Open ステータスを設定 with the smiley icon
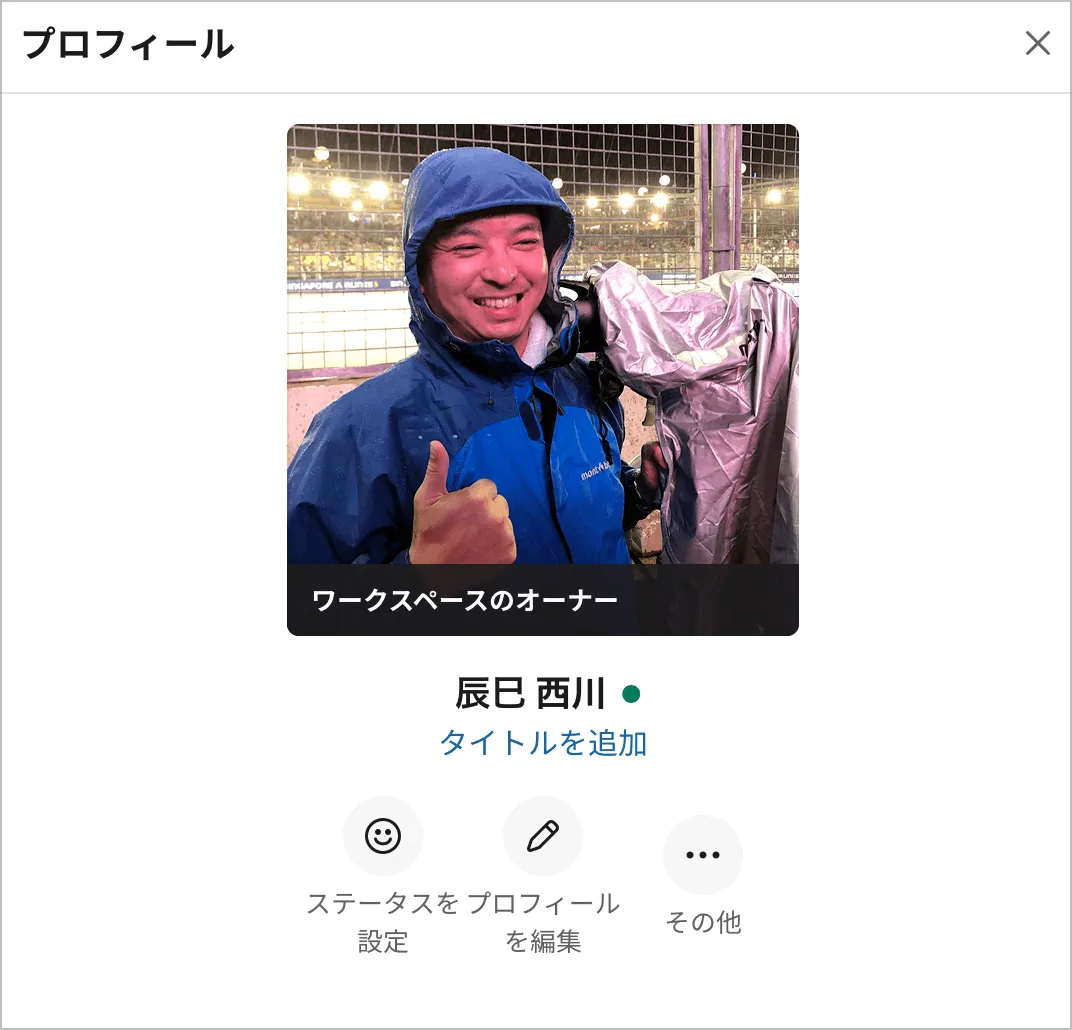 pyautogui.click(x=383, y=836)
